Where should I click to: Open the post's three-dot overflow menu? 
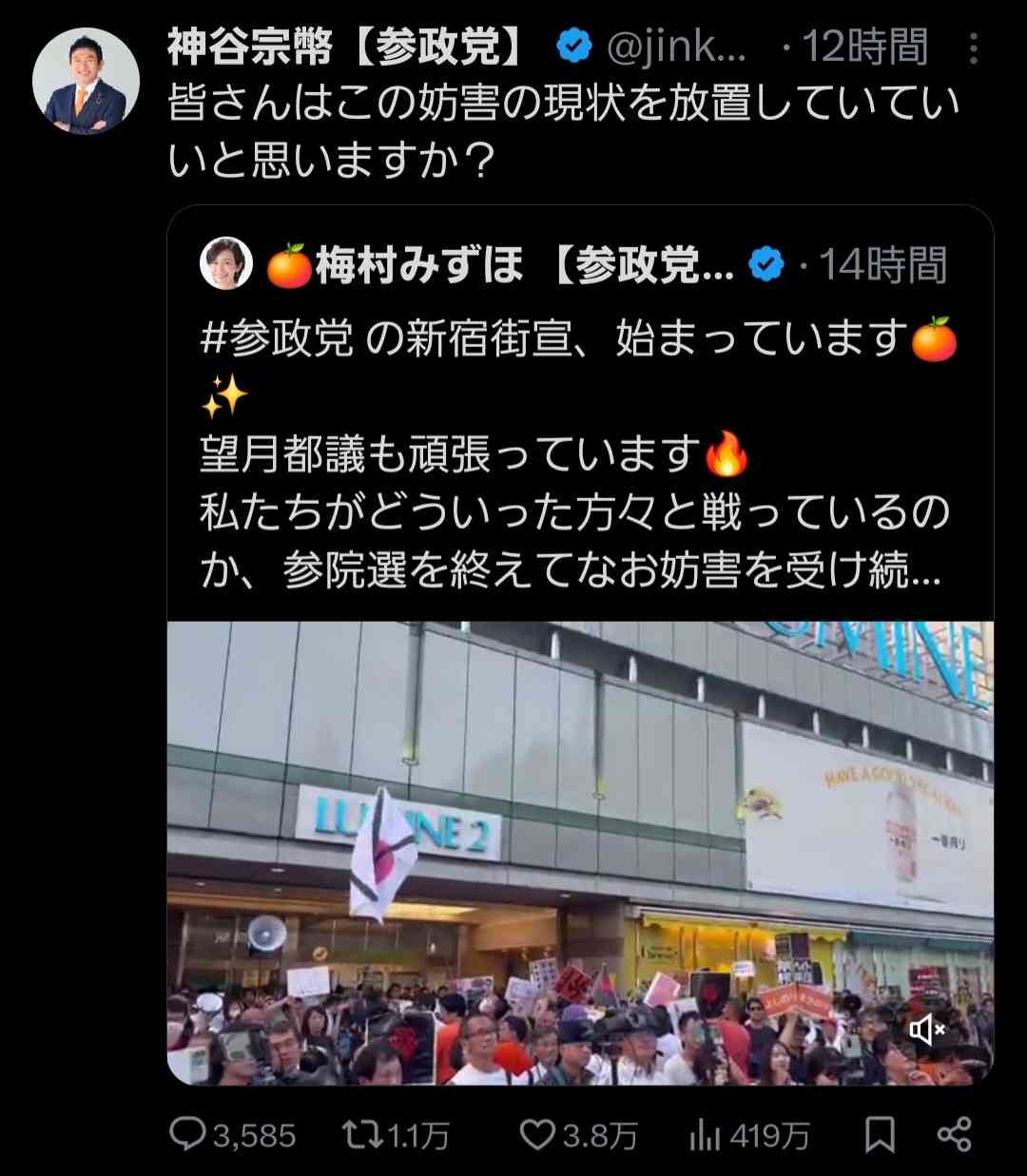click(973, 48)
